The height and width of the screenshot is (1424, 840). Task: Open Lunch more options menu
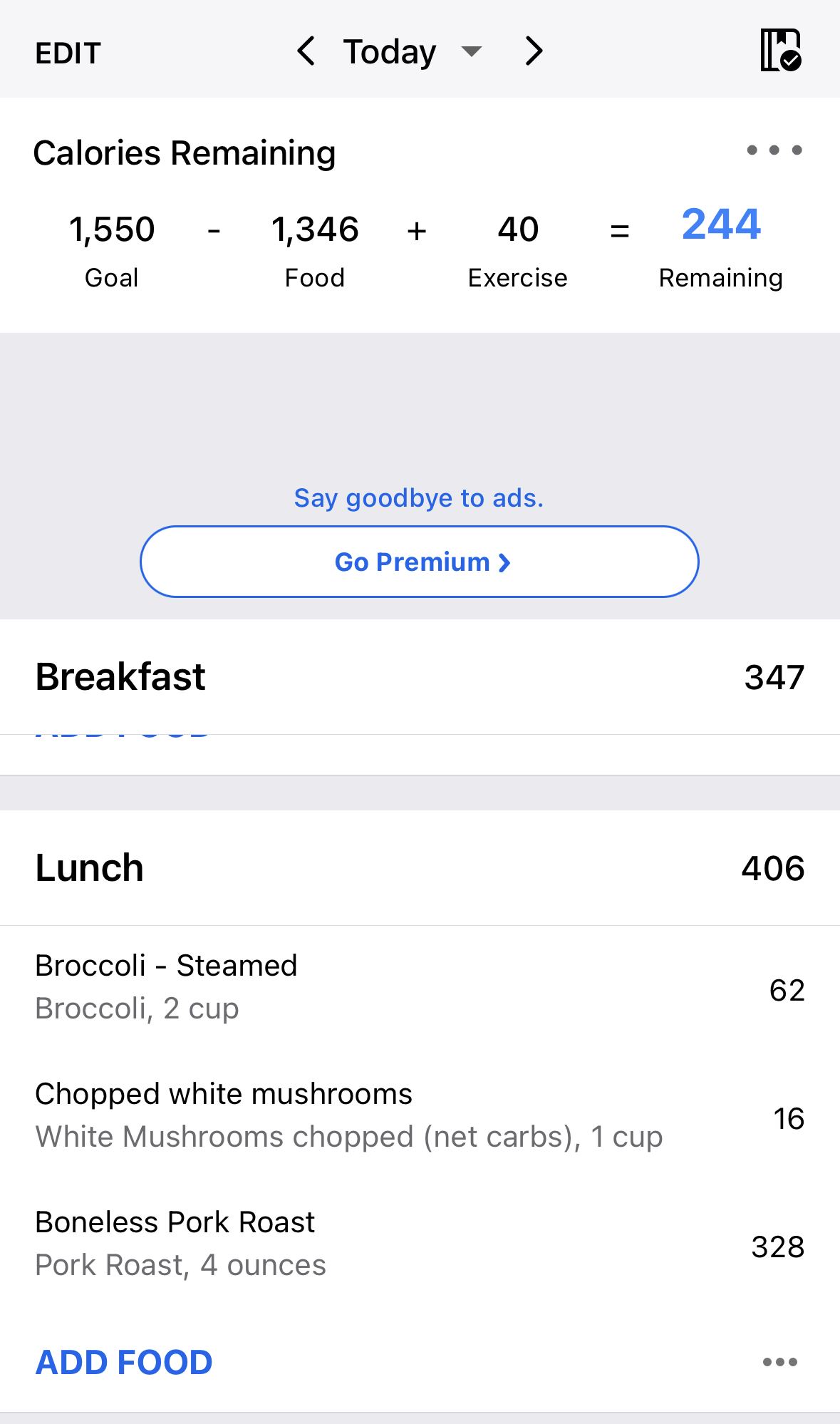click(x=779, y=1362)
